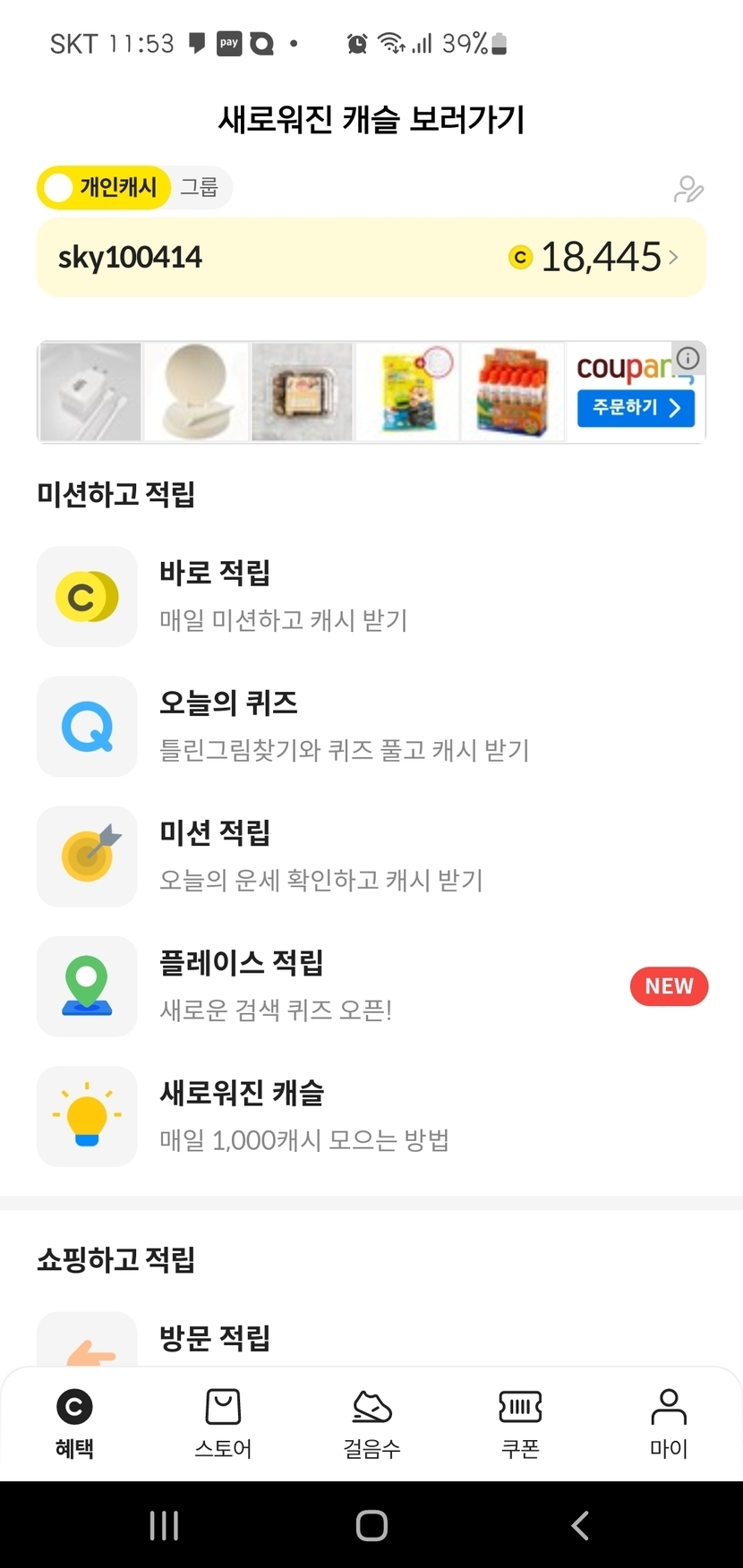Open the recent apps view
The width and height of the screenshot is (743, 1568).
164,1525
